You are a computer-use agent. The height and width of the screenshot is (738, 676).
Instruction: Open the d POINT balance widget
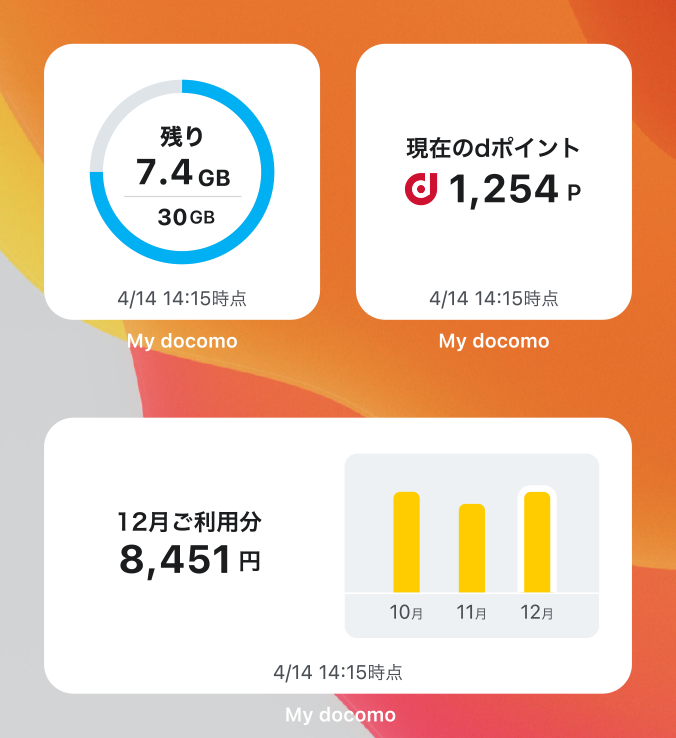(x=494, y=182)
